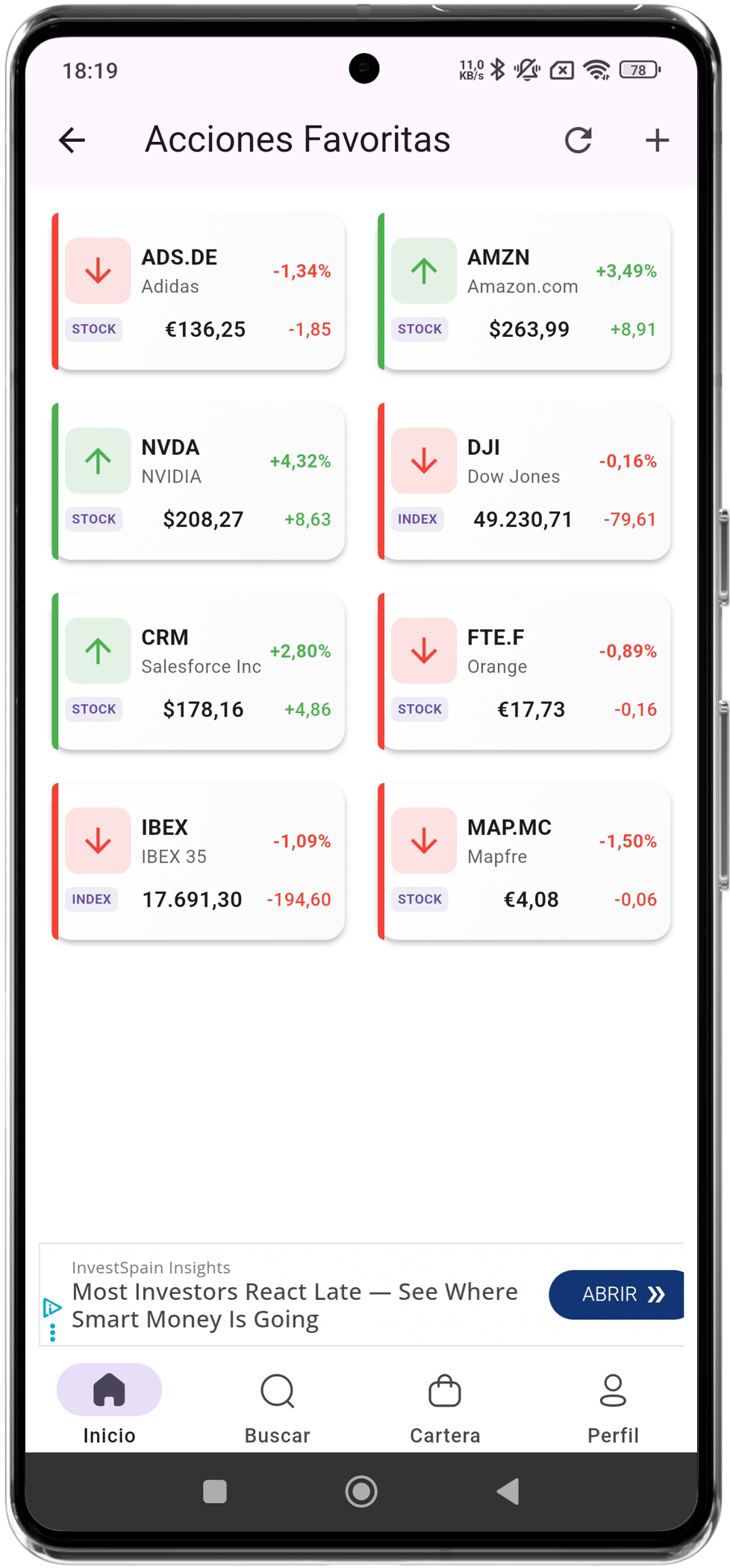Screen dimensions: 730x1568
Task: Click the red down arrow on the ADS.DE card
Action: pyautogui.click(x=98, y=271)
